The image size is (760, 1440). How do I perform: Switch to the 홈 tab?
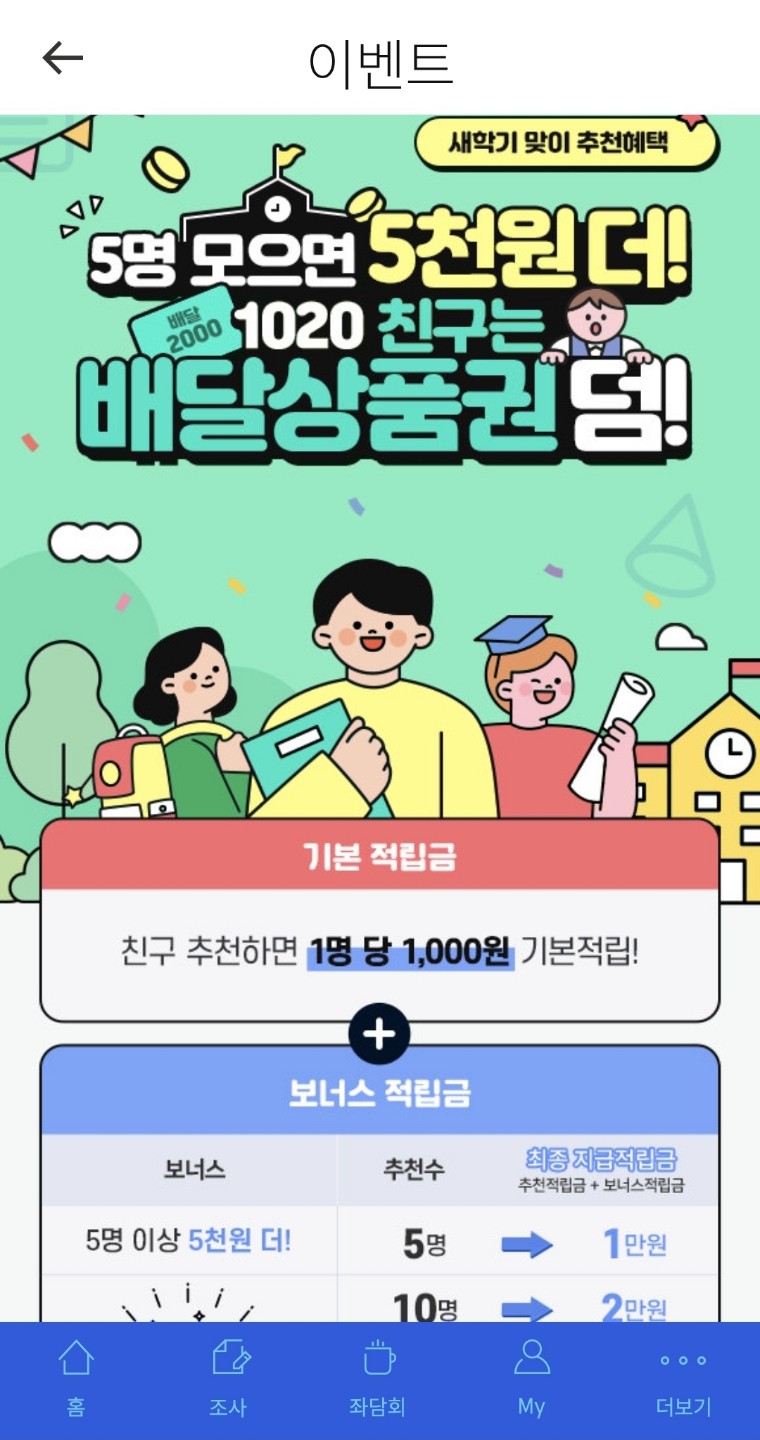[x=76, y=1379]
